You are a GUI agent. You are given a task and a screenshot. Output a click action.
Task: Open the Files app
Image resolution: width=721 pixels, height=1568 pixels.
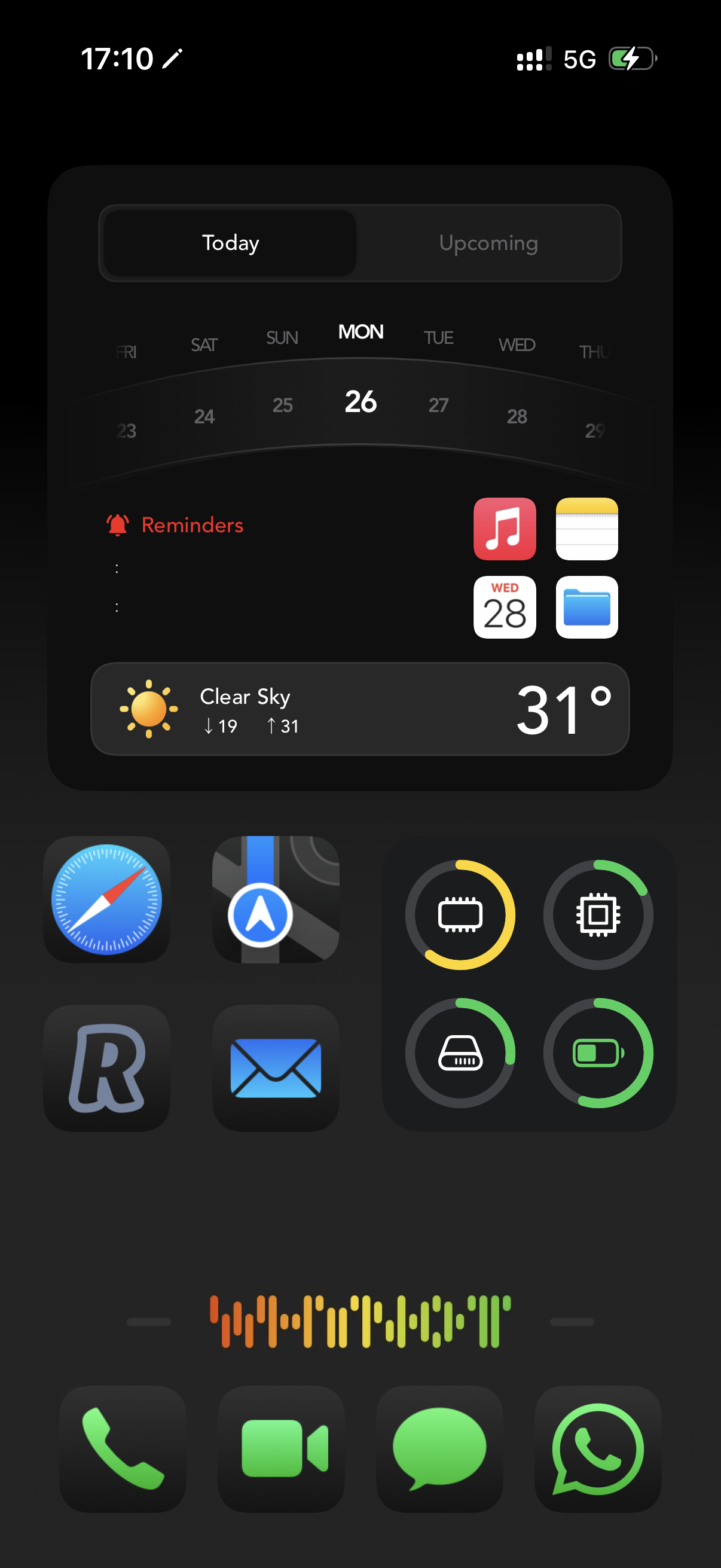(586, 607)
